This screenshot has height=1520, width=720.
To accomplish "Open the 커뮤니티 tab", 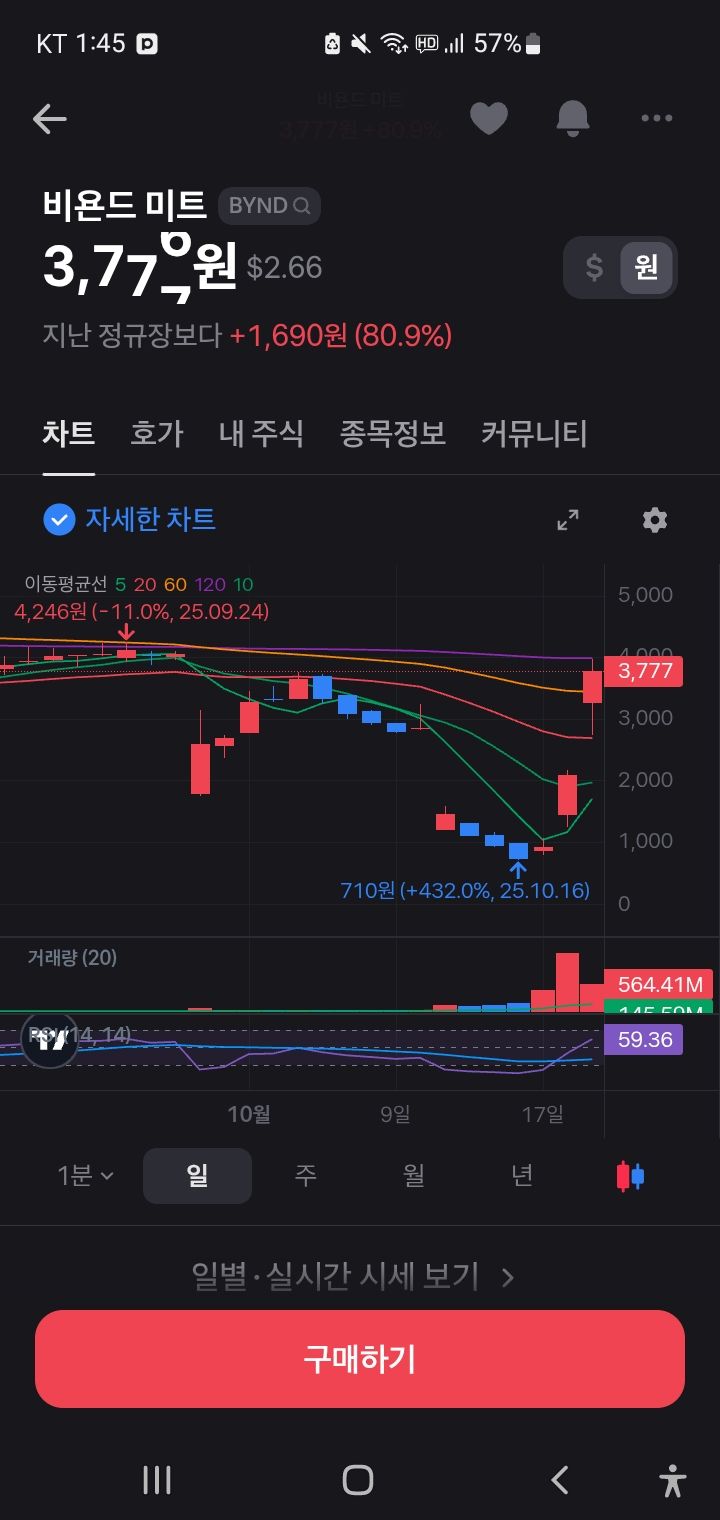I will (x=532, y=434).
